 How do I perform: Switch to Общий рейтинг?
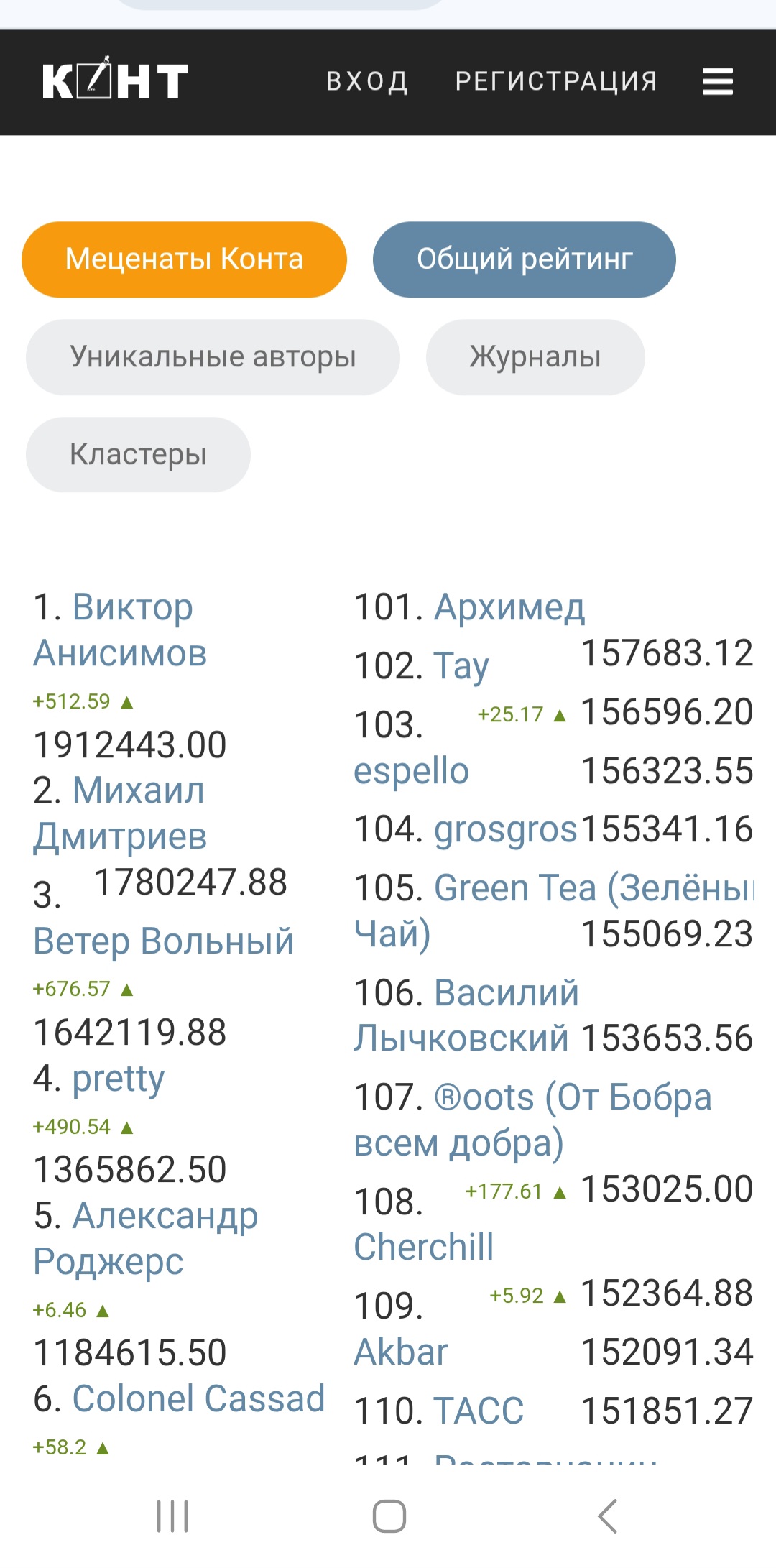(525, 259)
